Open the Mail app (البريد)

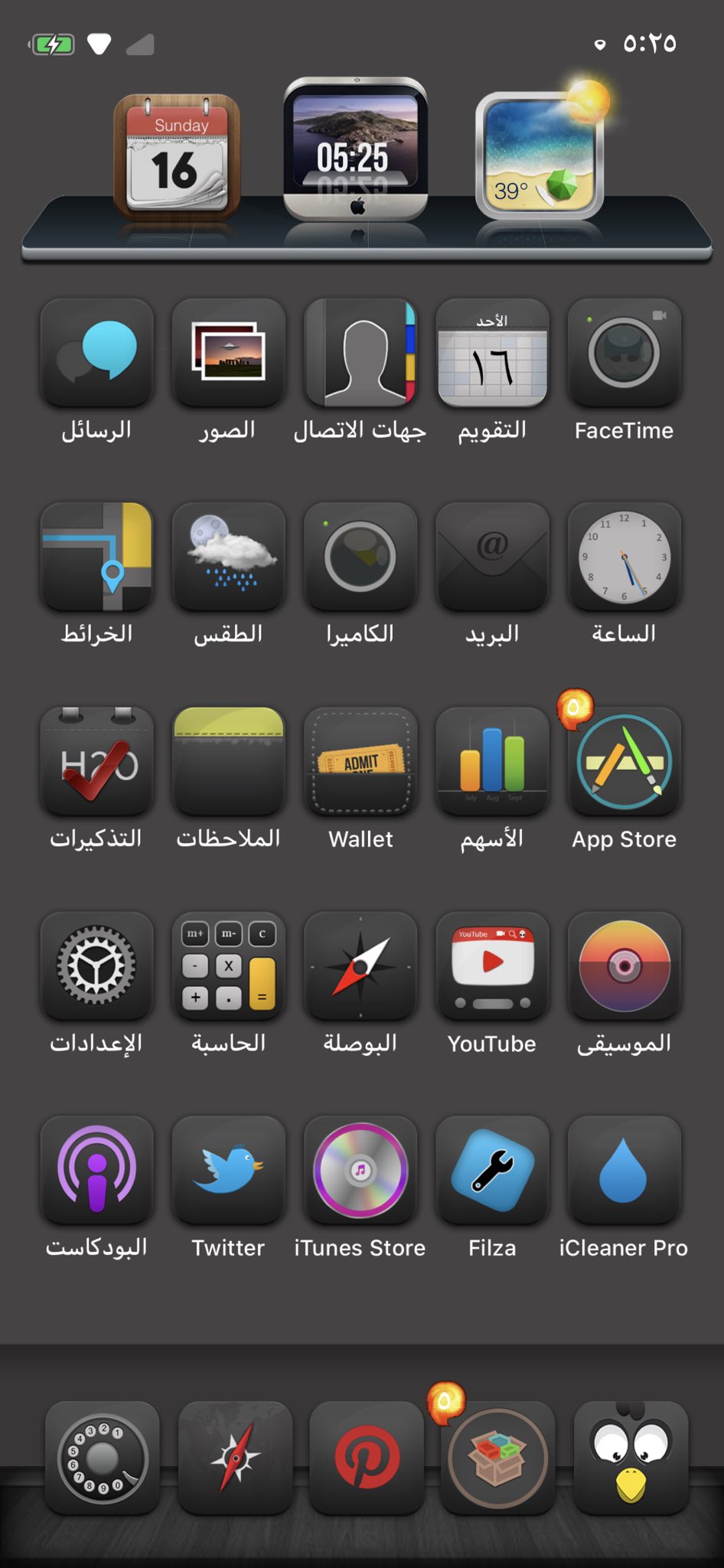coord(492,557)
